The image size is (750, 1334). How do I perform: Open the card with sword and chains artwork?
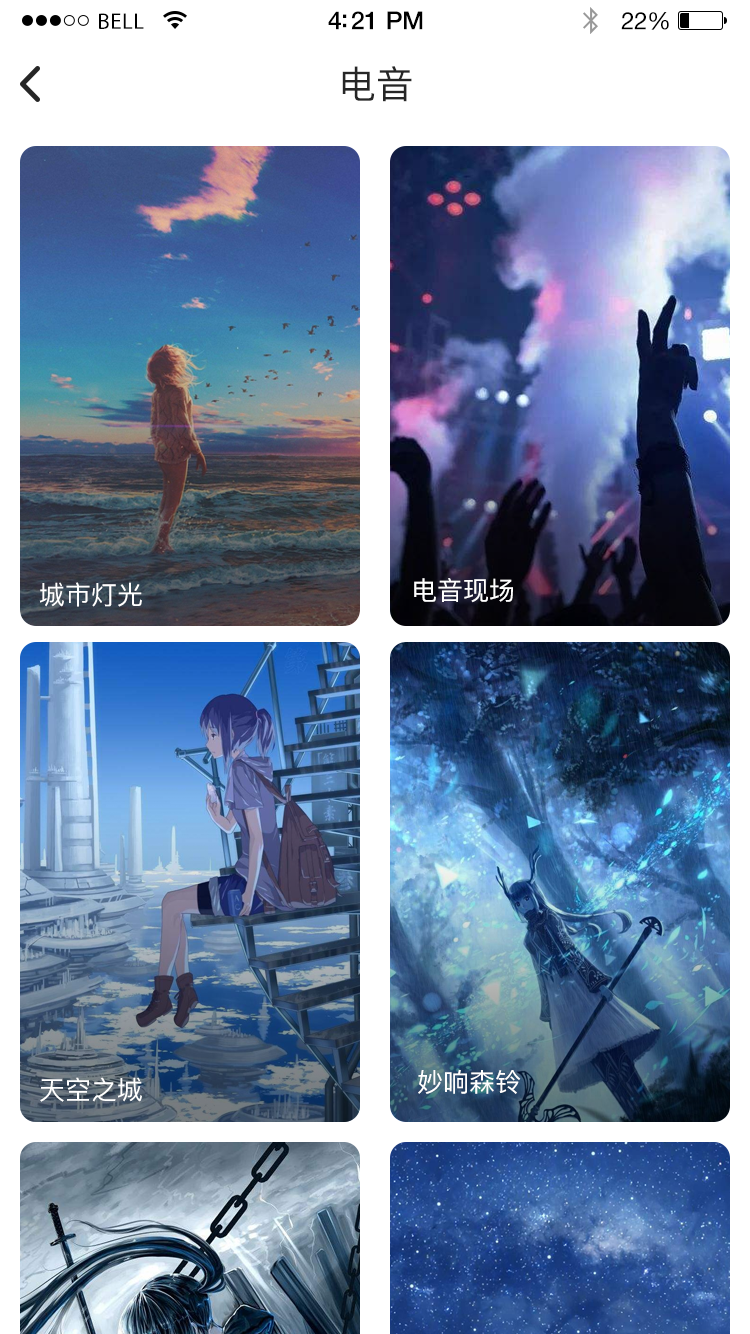(190, 1238)
